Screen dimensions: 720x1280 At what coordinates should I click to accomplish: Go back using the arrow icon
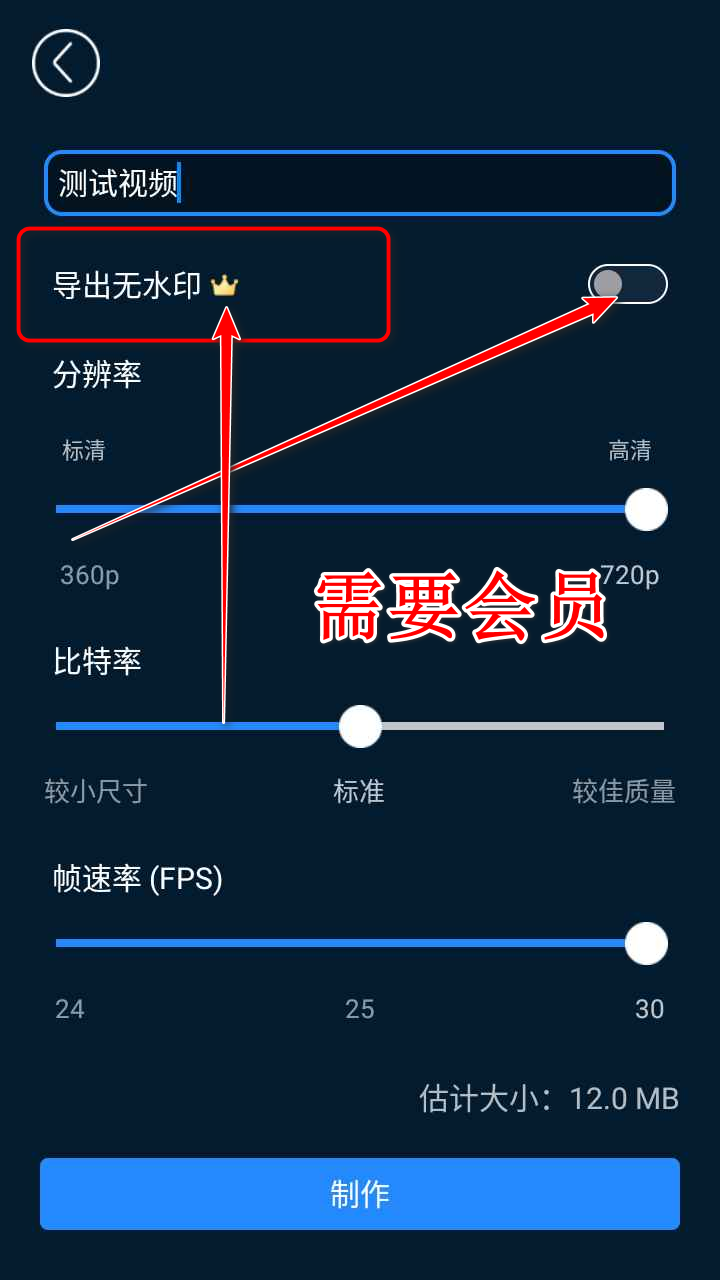coord(66,63)
